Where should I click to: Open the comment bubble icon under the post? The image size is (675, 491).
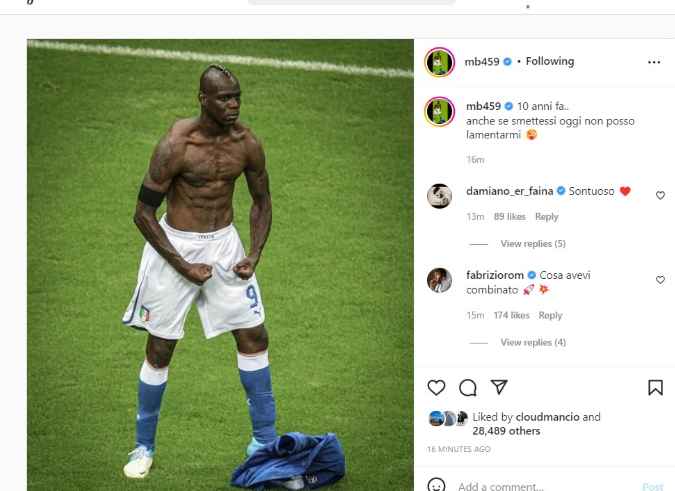pyautogui.click(x=468, y=388)
